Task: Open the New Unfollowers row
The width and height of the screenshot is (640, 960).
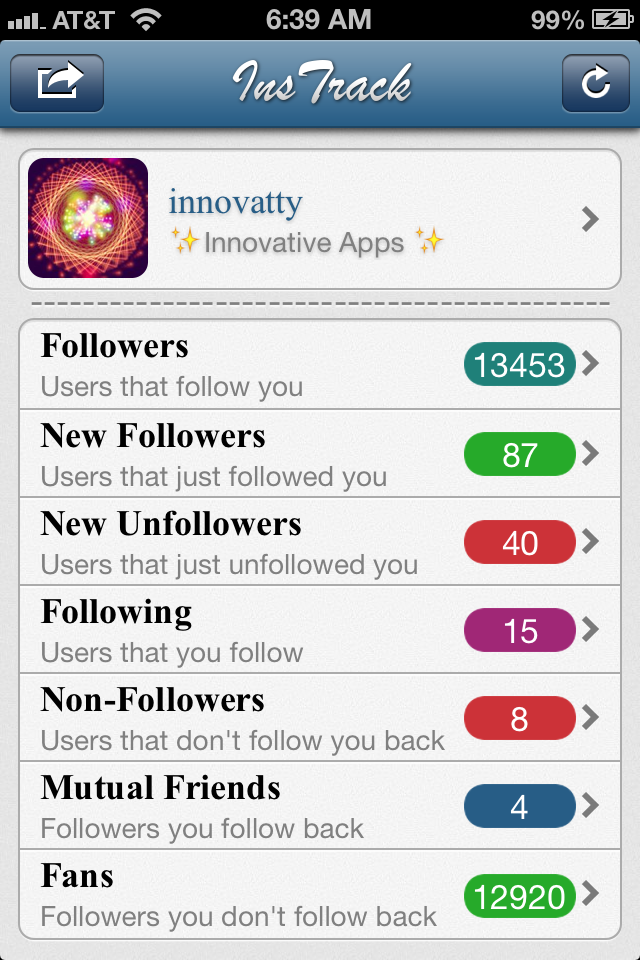Action: coord(320,542)
